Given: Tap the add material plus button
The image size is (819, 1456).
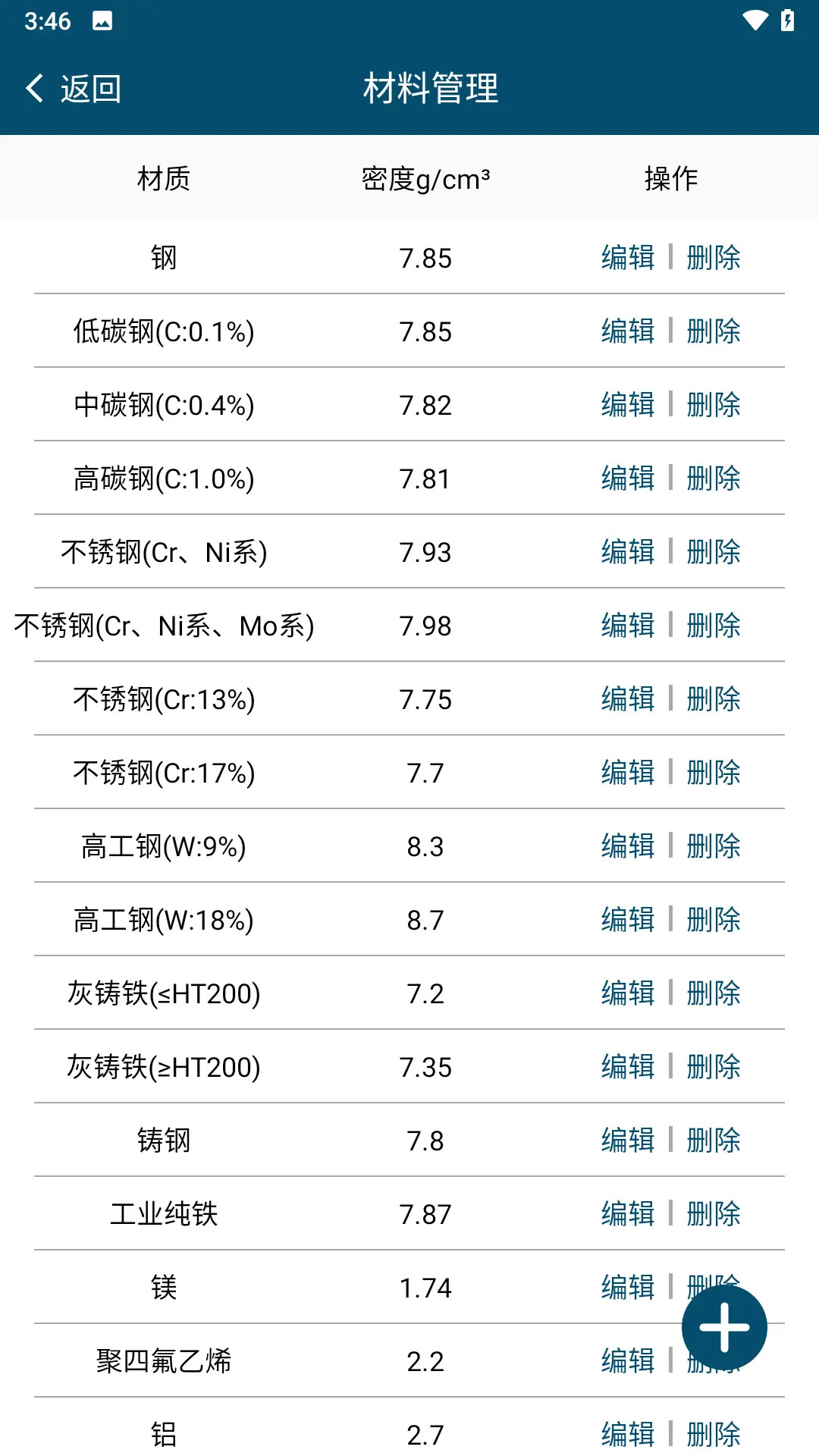Looking at the screenshot, I should point(723,1328).
